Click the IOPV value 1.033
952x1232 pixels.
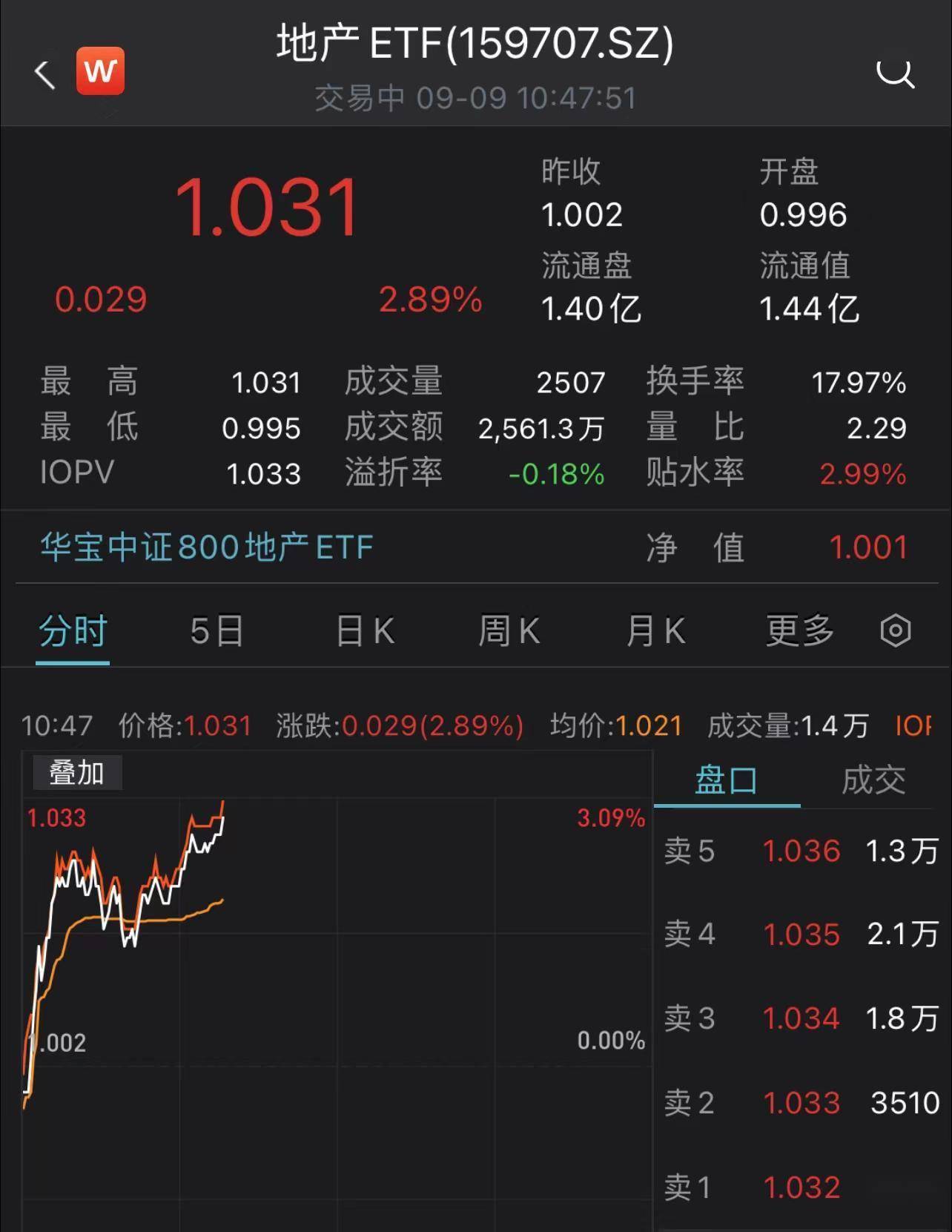tap(263, 472)
